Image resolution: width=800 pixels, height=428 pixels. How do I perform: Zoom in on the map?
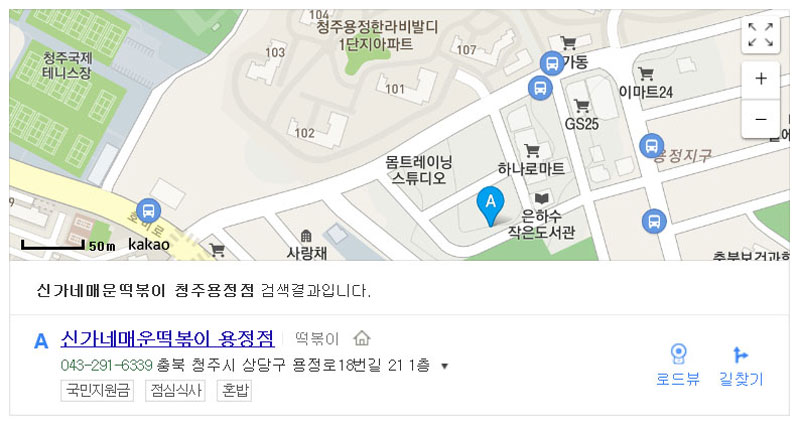pos(760,79)
